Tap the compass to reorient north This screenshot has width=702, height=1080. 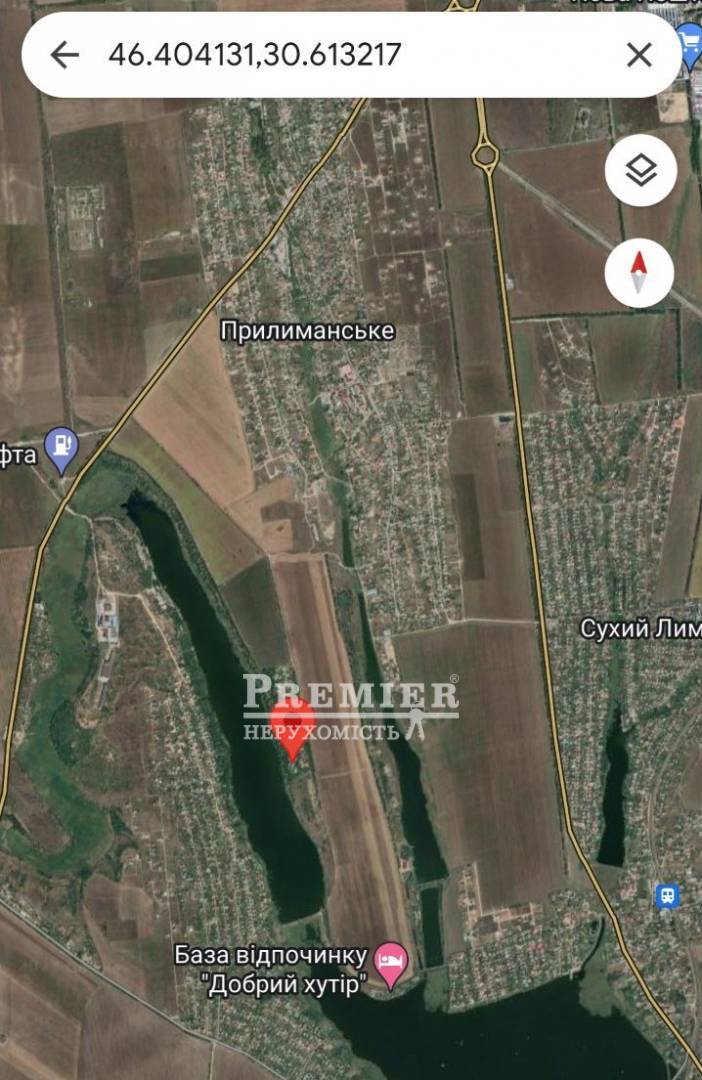click(x=641, y=272)
